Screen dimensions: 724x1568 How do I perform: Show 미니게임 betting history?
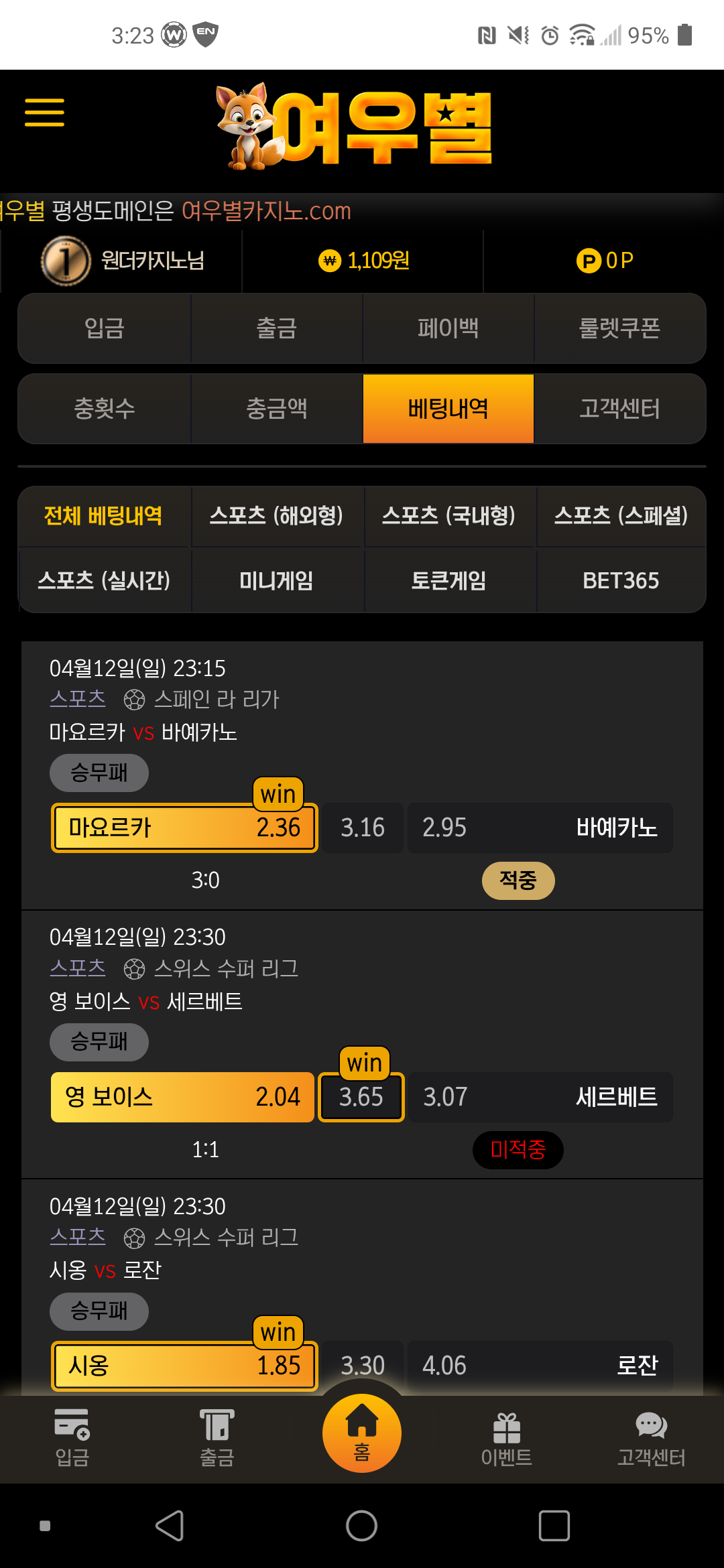[276, 580]
